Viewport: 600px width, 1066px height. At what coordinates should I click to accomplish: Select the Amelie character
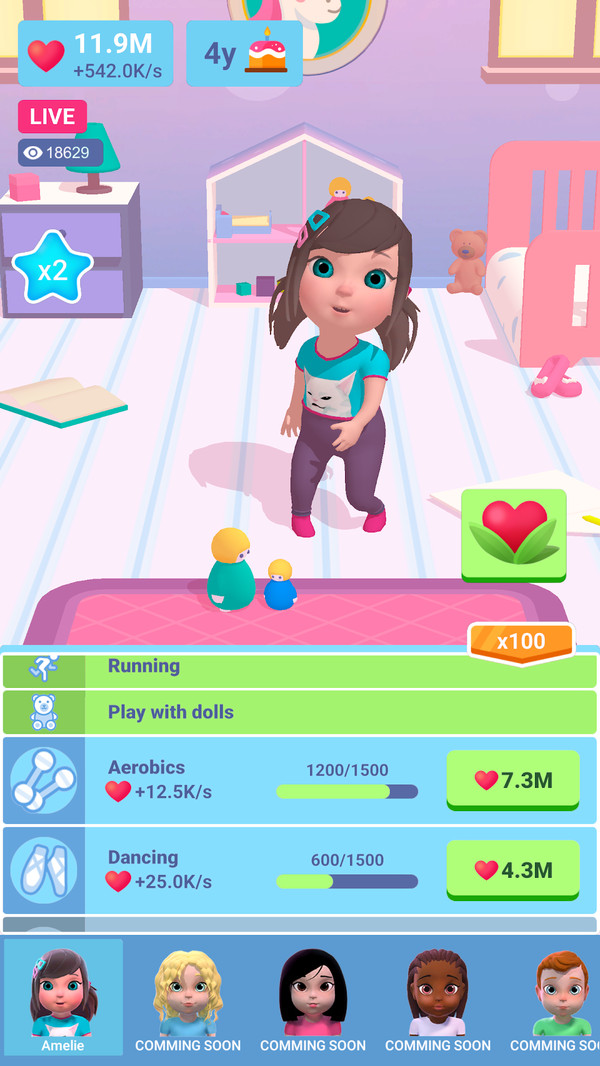pos(63,996)
